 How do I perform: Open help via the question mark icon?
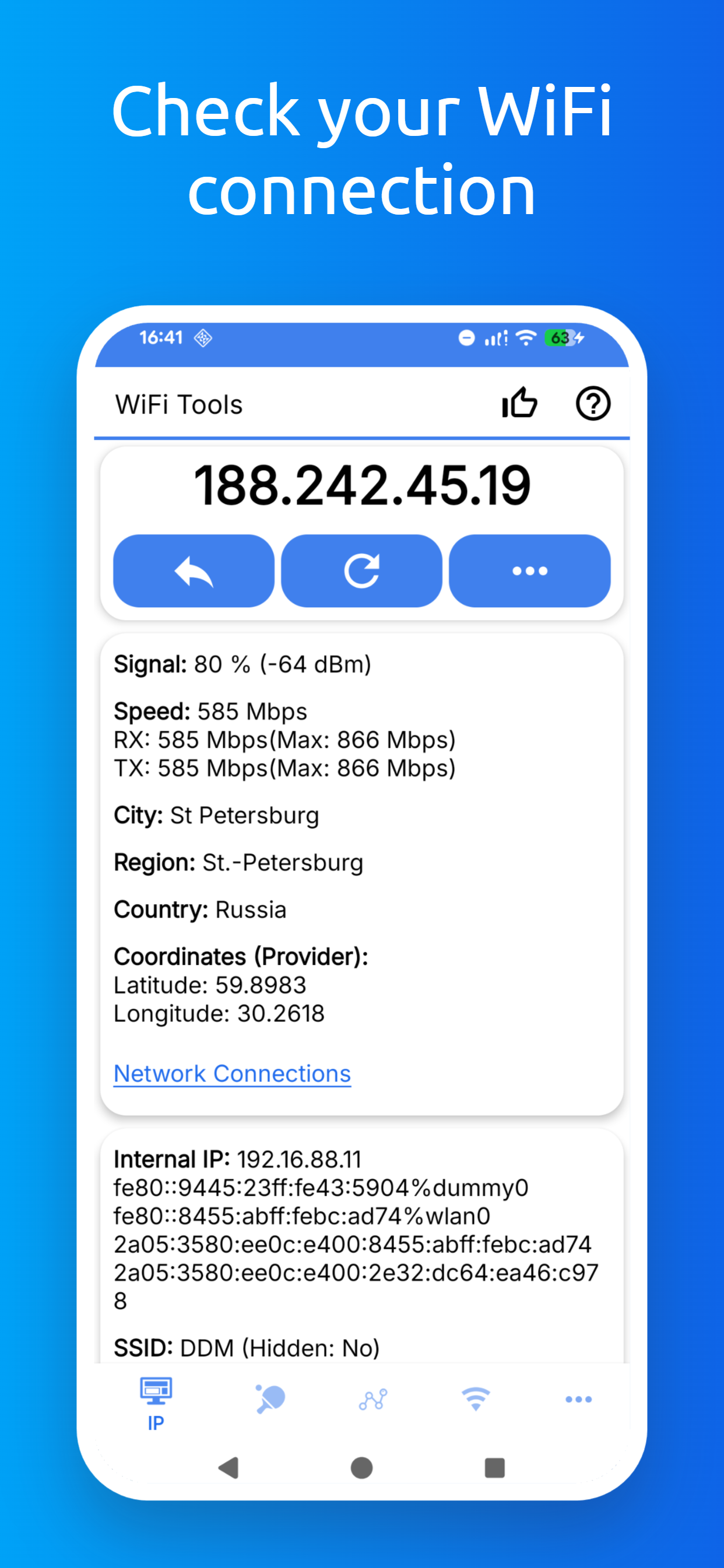593,403
